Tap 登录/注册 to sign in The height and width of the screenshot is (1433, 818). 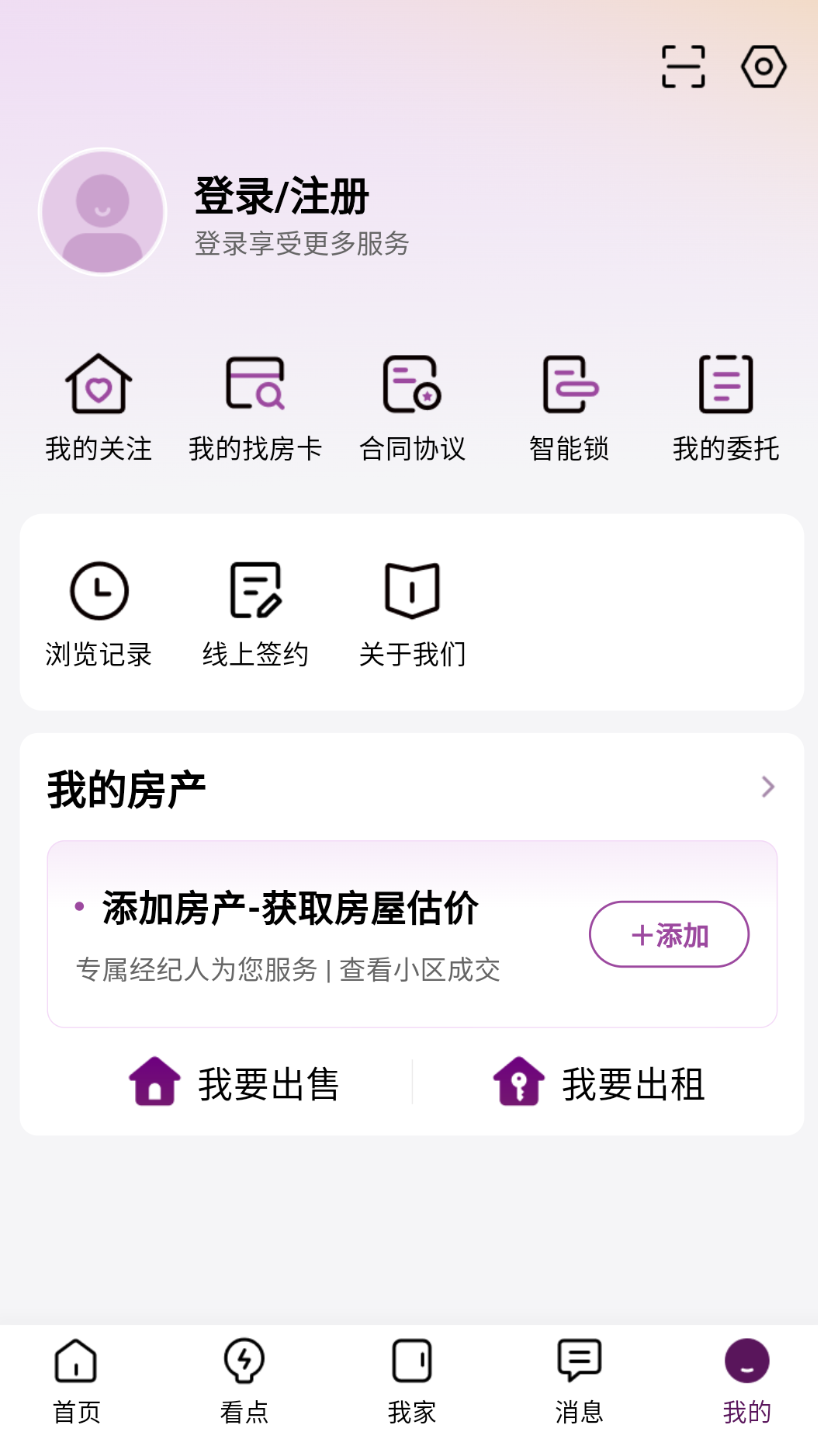[281, 198]
